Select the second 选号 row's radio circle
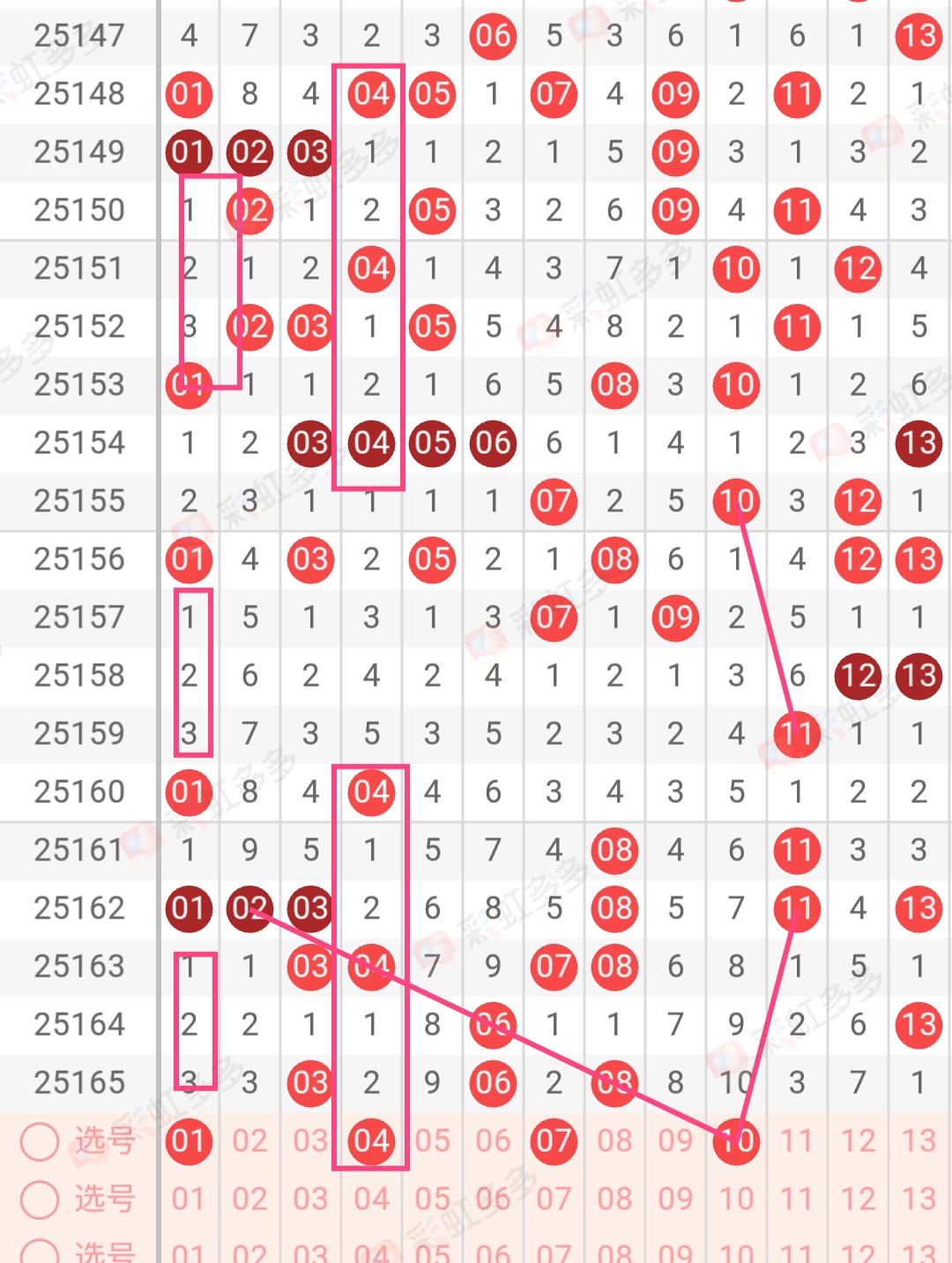This screenshot has height=1263, width=952. 40,1200
